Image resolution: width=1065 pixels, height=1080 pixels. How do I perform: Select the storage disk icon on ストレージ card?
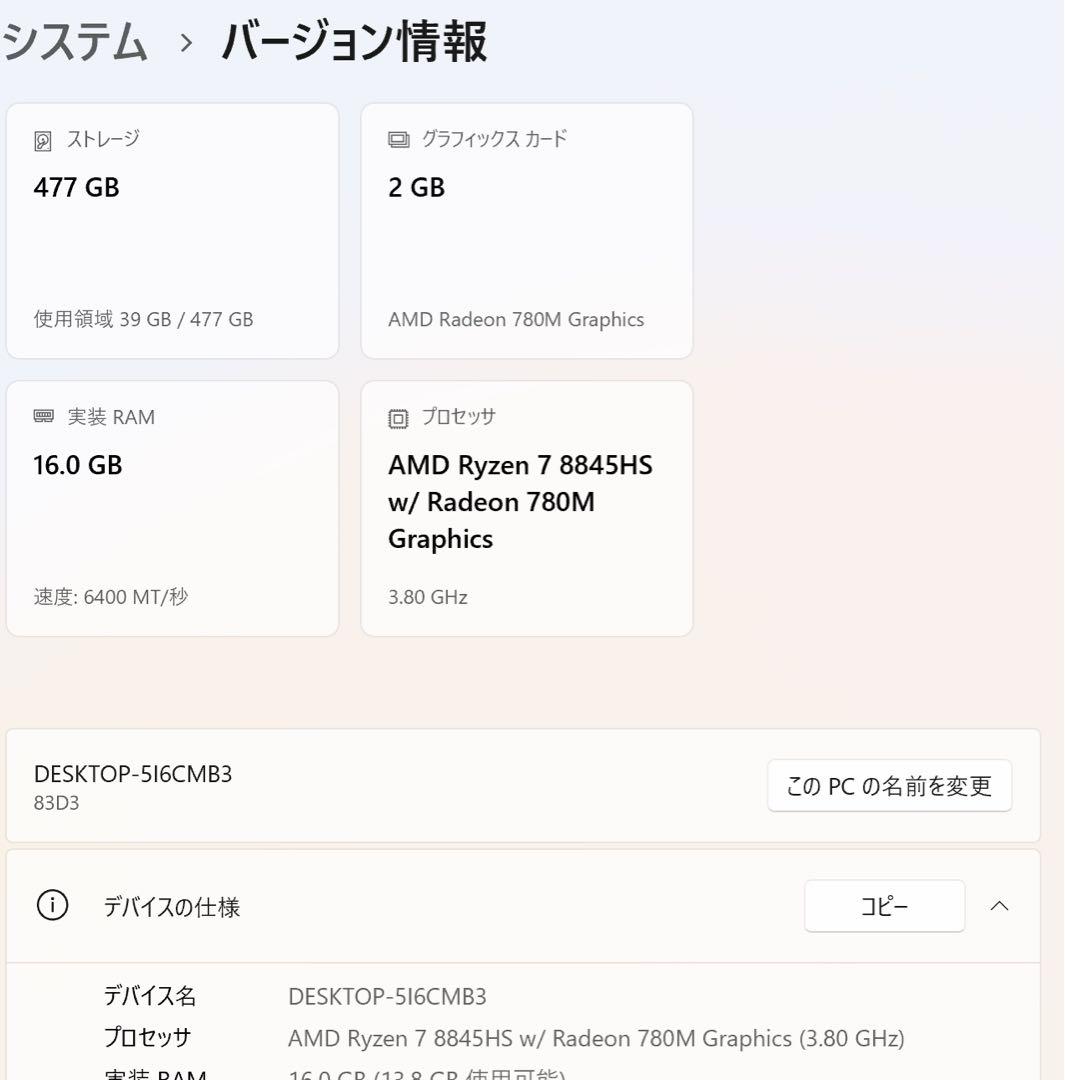(41, 141)
